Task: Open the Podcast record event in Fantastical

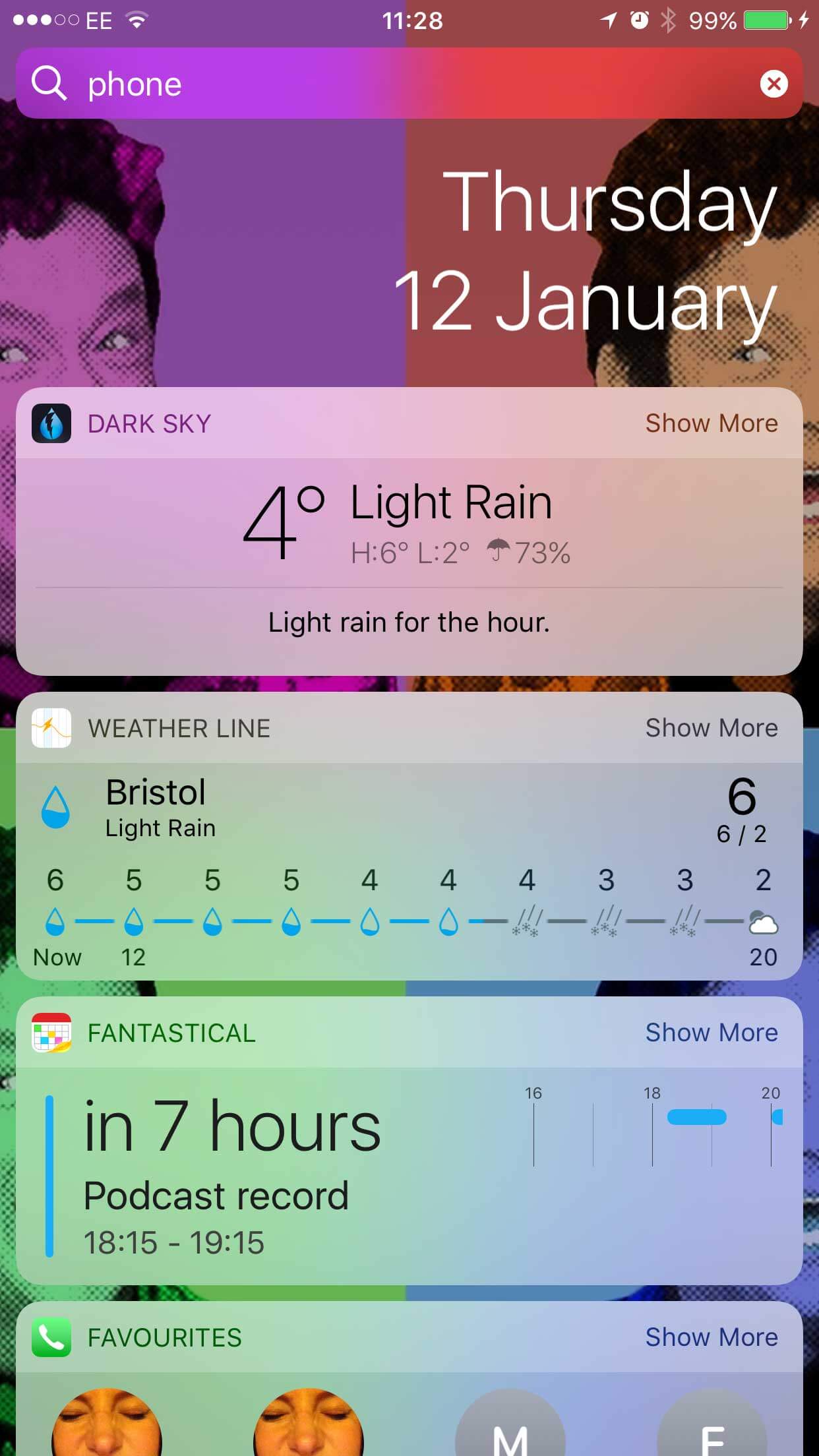Action: (409, 1176)
